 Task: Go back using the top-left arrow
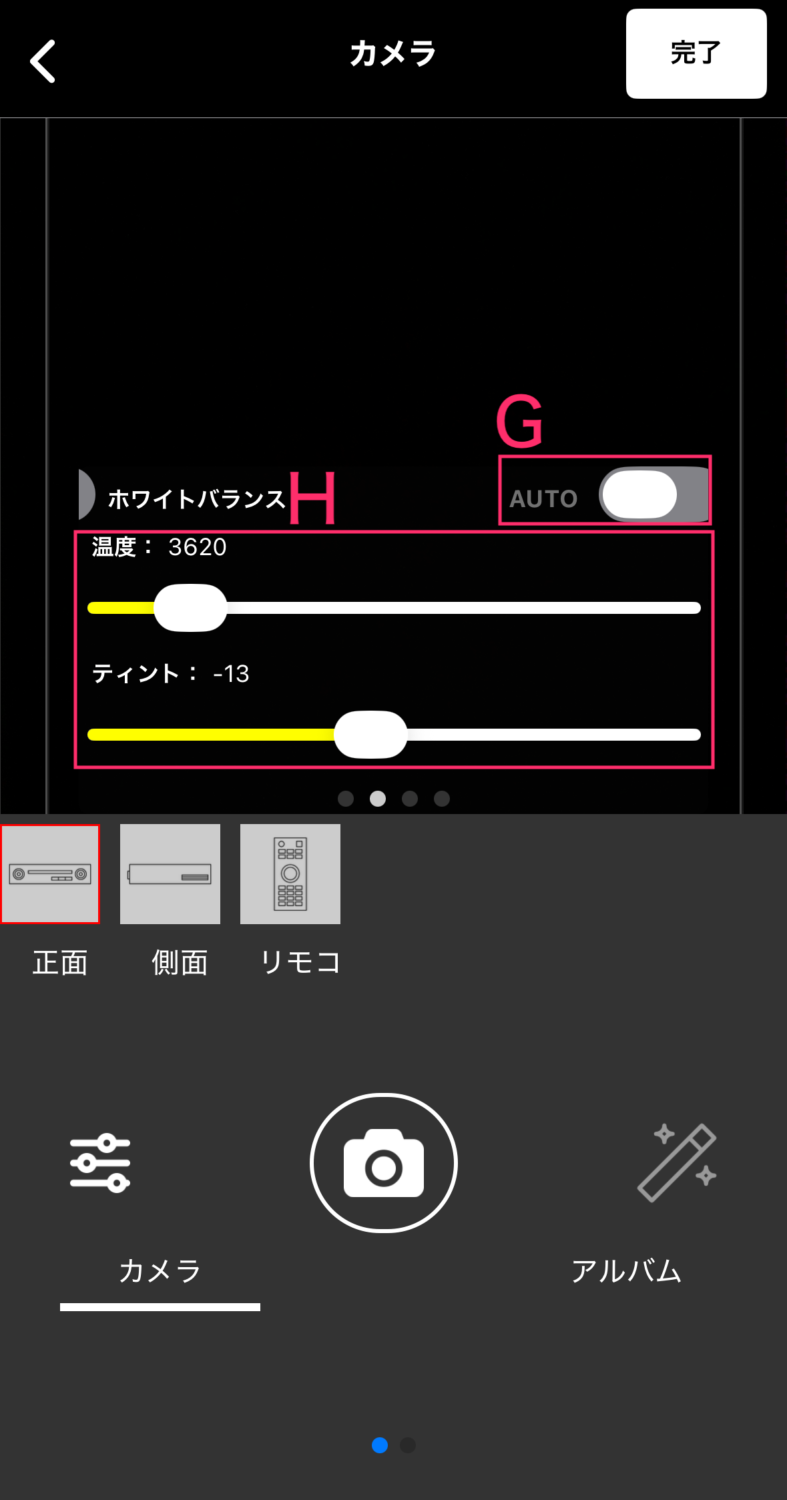pos(43,61)
